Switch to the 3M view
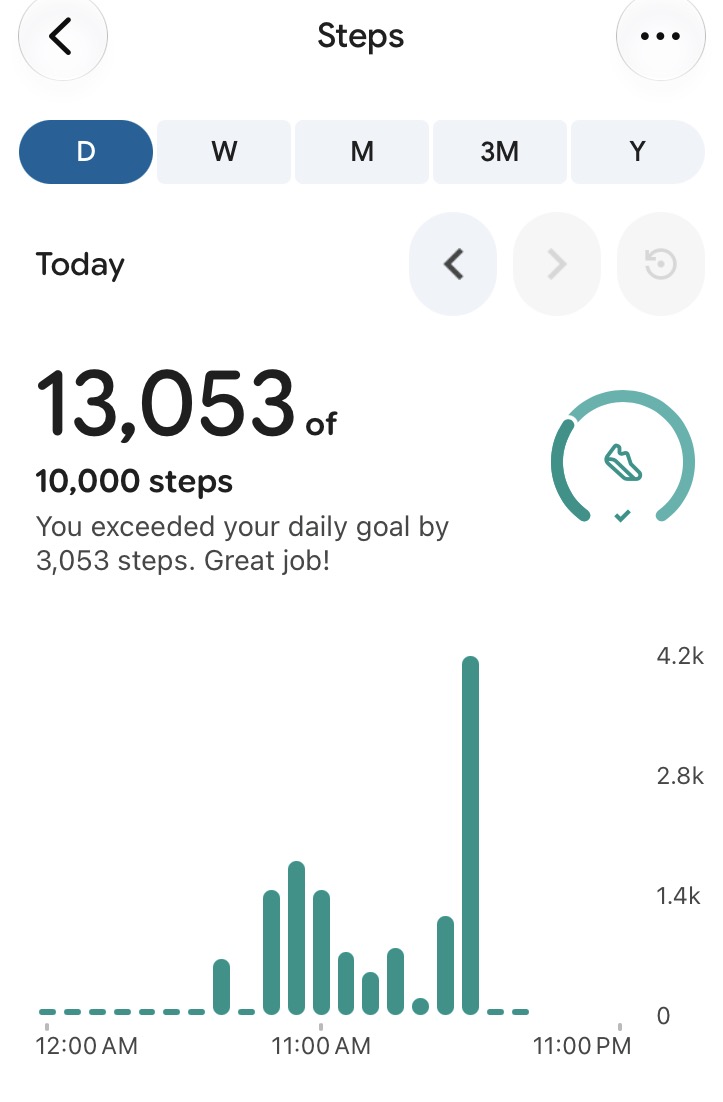The height and width of the screenshot is (1102, 723). tap(500, 152)
